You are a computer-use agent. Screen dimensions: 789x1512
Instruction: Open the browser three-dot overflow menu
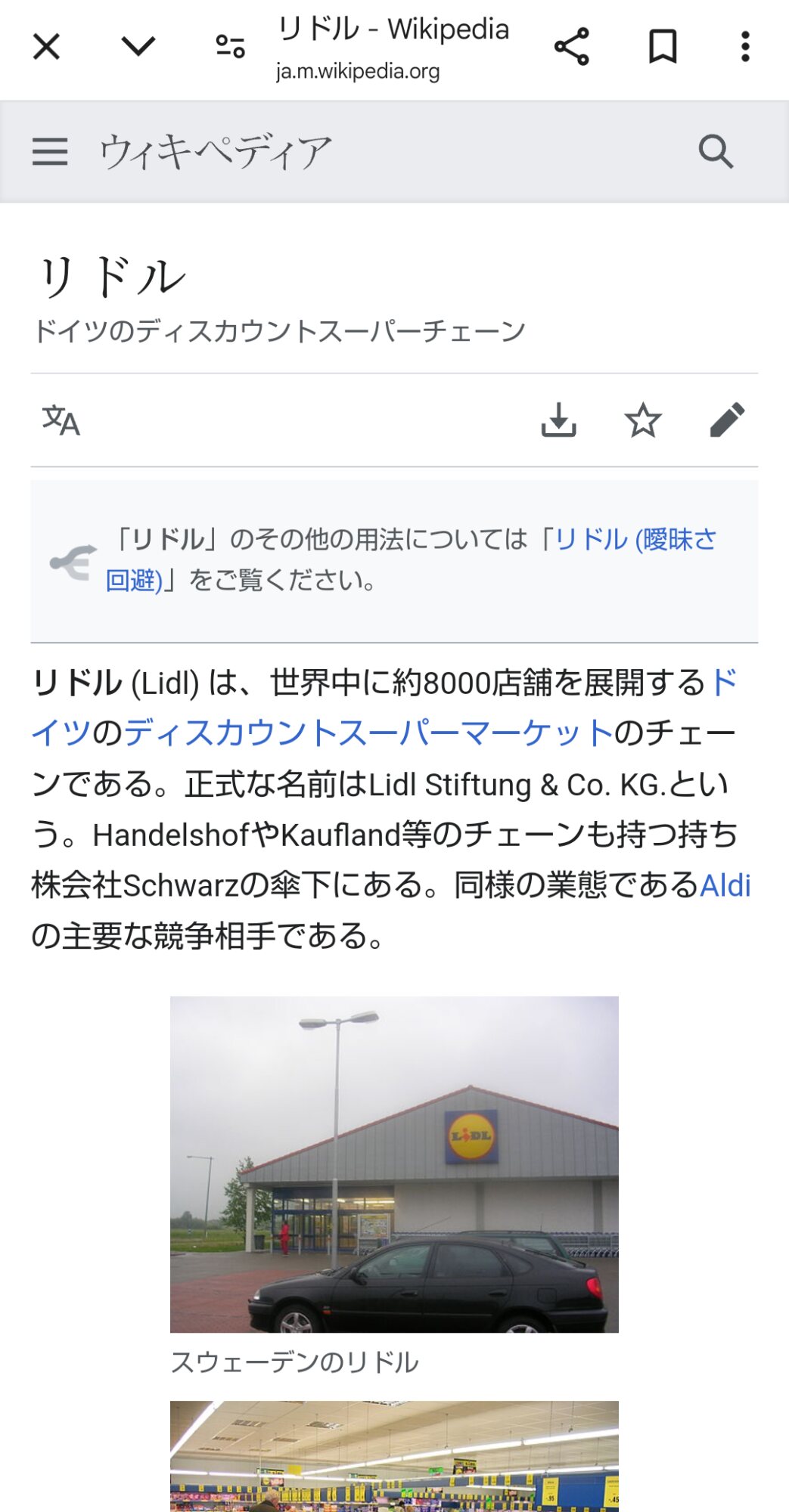745,47
